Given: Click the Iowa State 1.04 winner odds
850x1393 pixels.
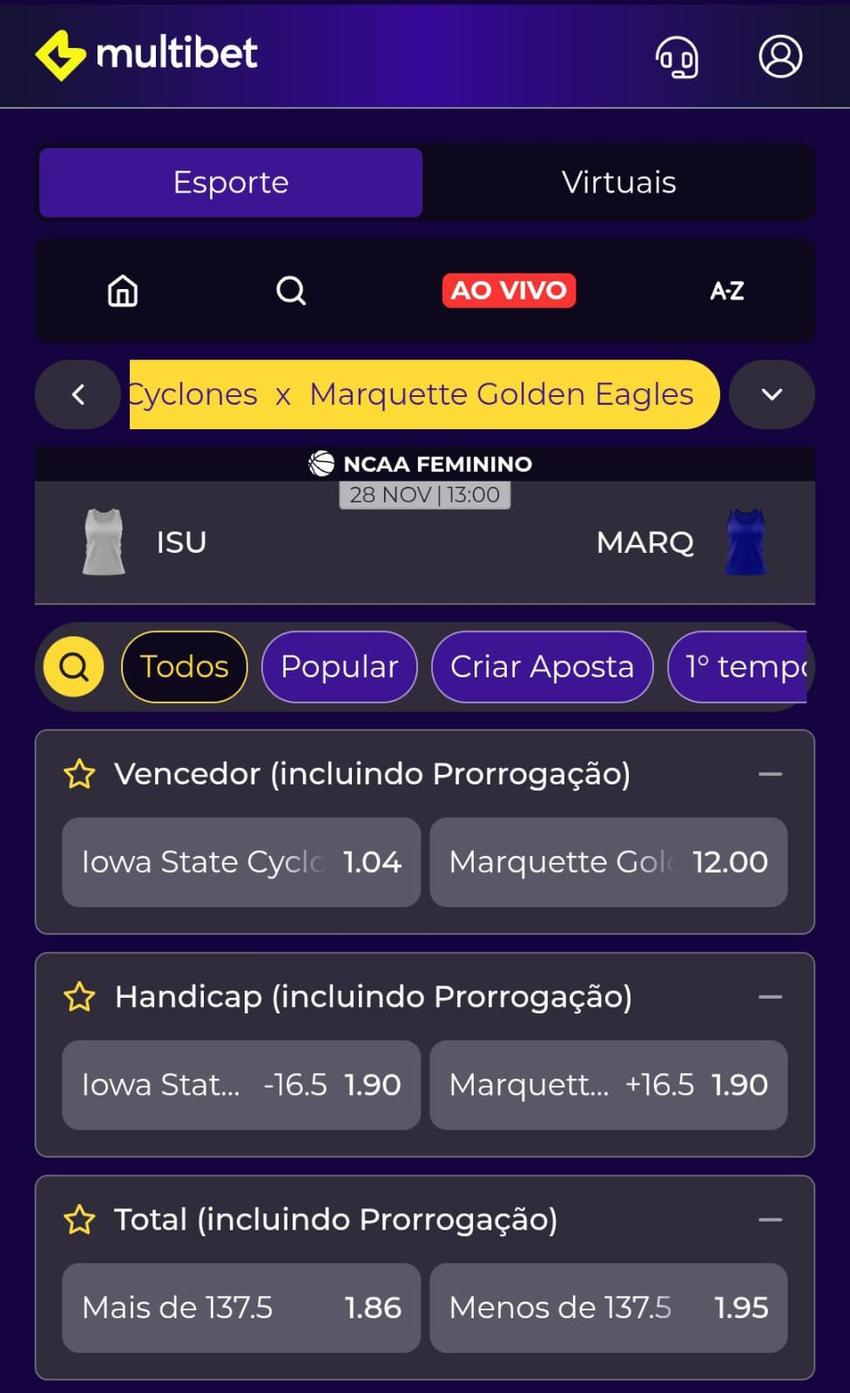Looking at the screenshot, I should (x=240, y=861).
